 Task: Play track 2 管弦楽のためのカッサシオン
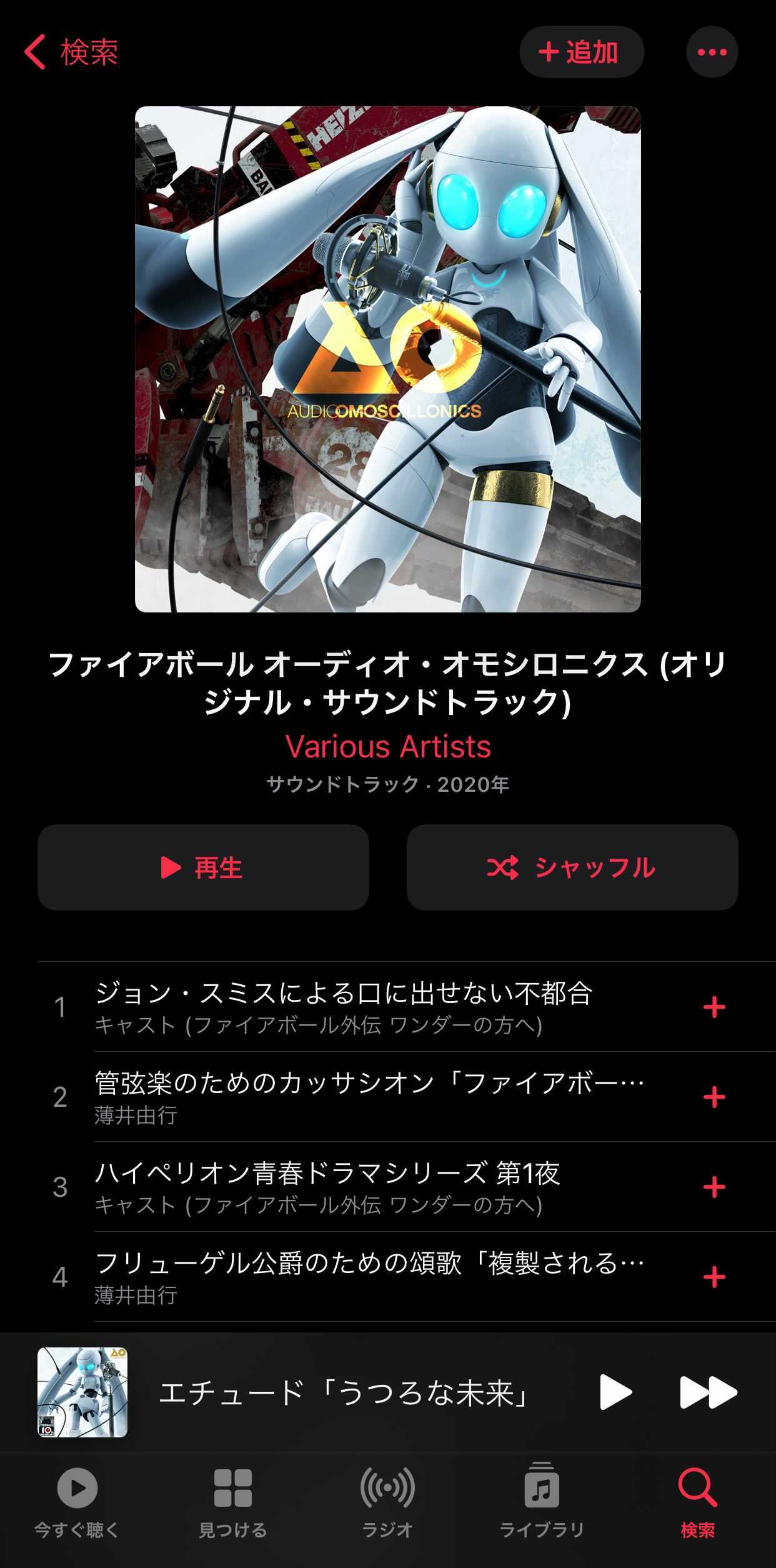click(369, 1096)
